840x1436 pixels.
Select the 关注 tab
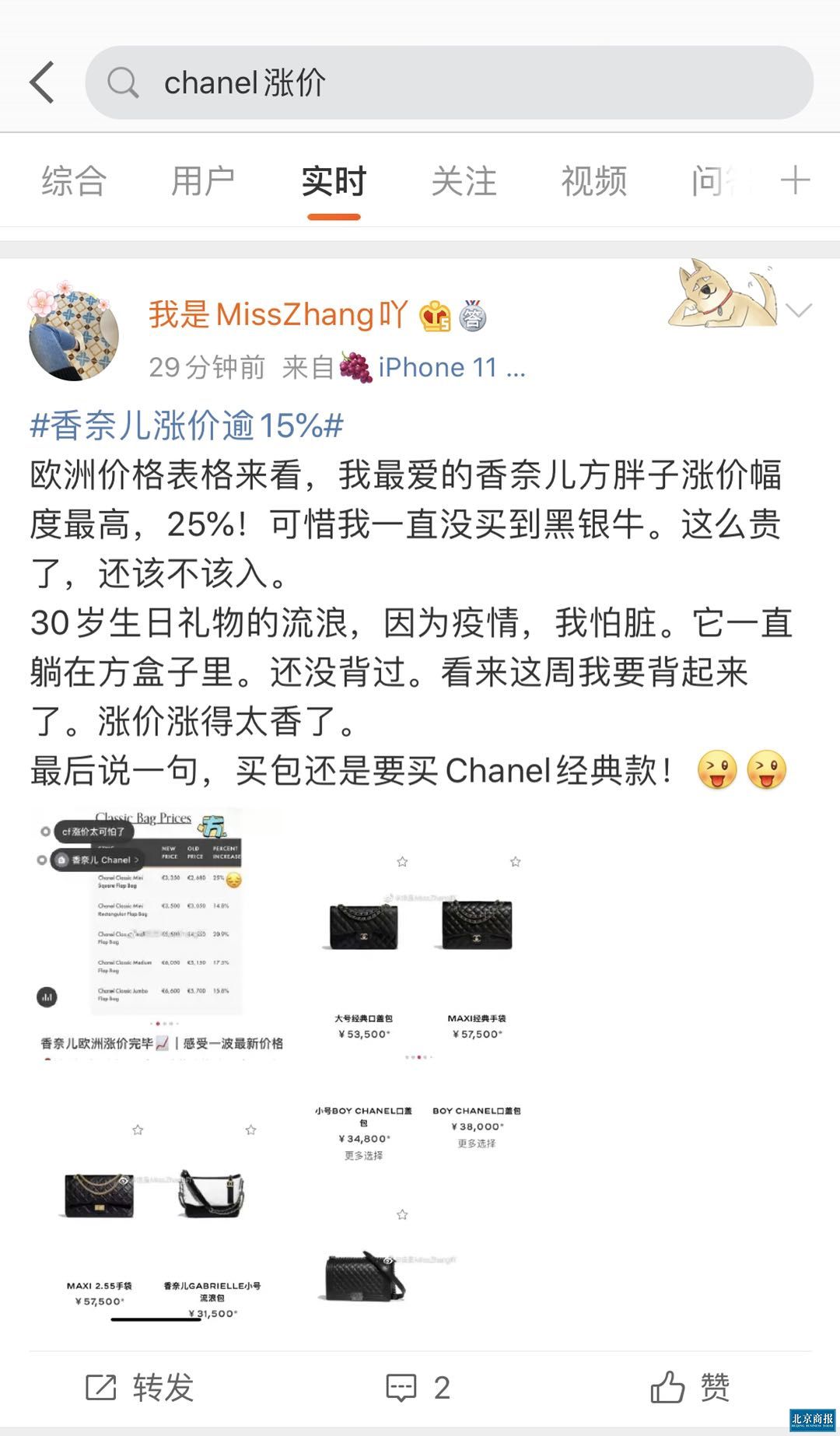[x=464, y=181]
